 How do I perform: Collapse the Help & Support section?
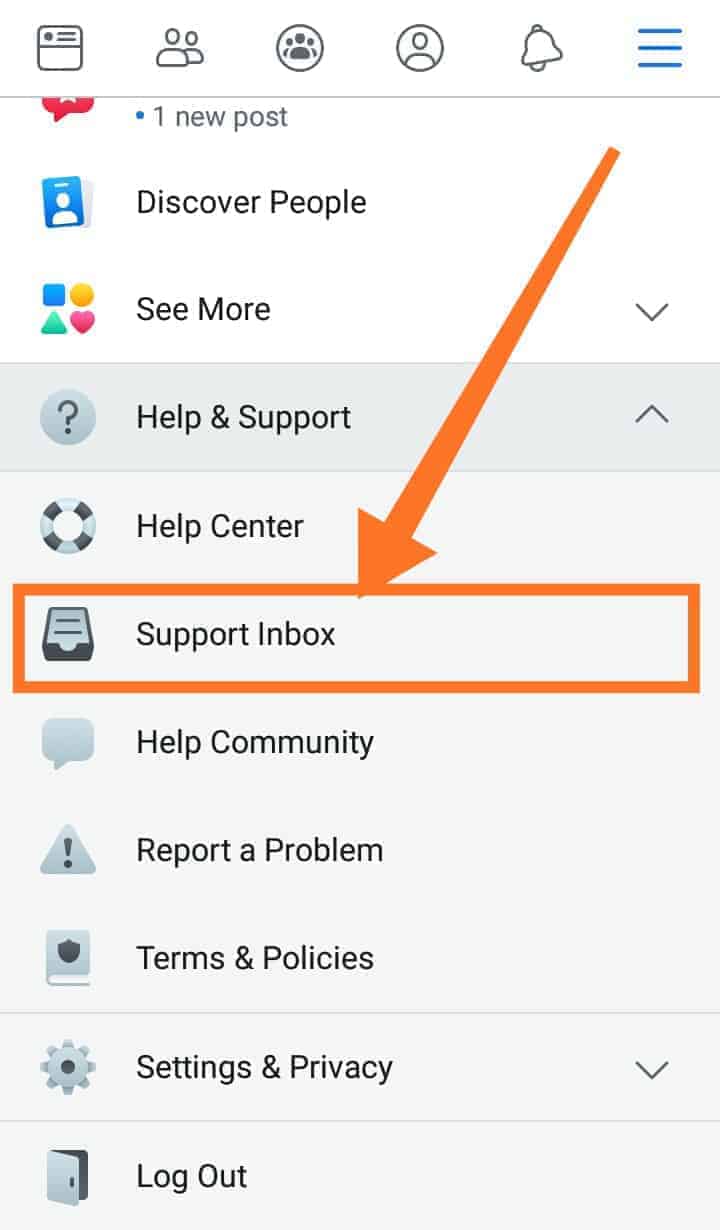coord(360,417)
